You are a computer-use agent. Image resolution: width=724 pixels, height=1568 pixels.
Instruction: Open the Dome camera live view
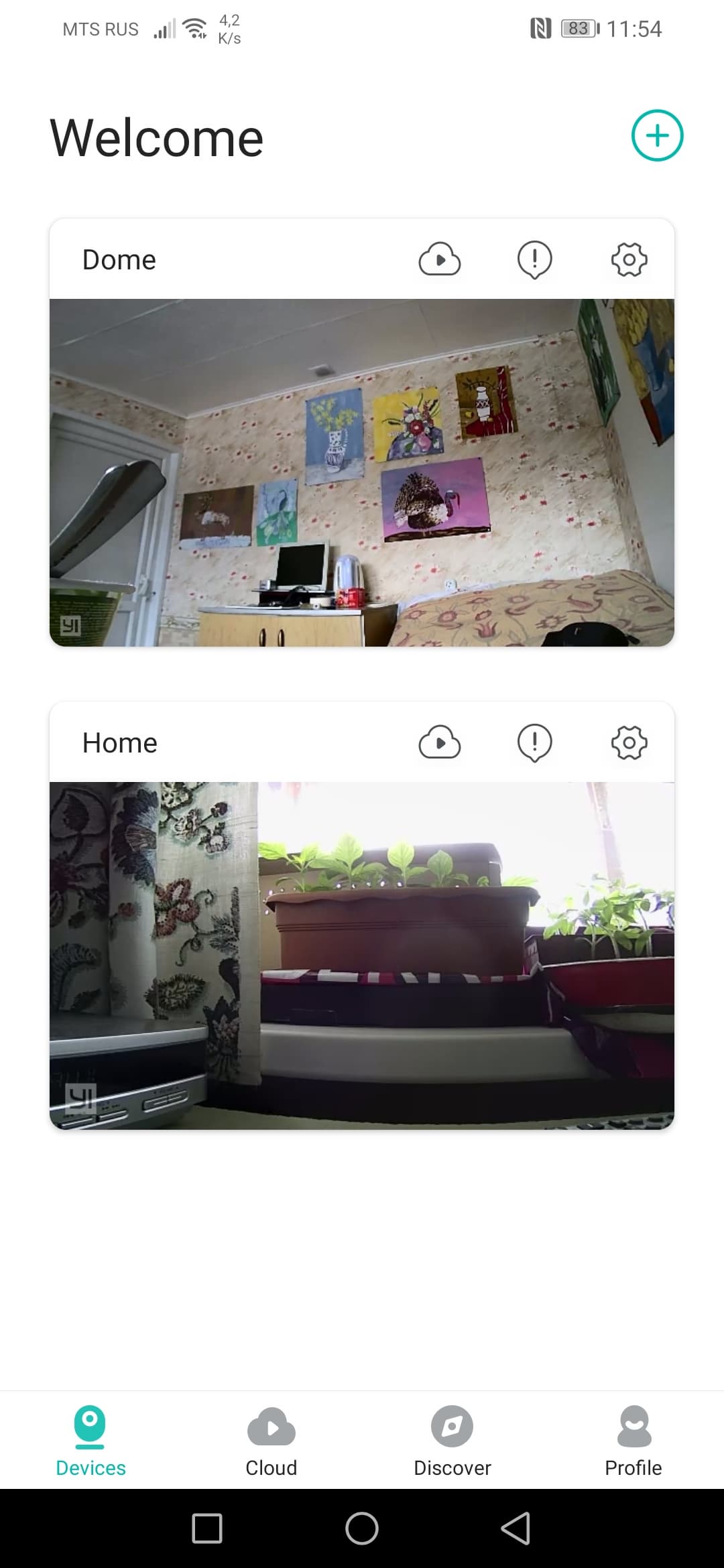(x=362, y=472)
